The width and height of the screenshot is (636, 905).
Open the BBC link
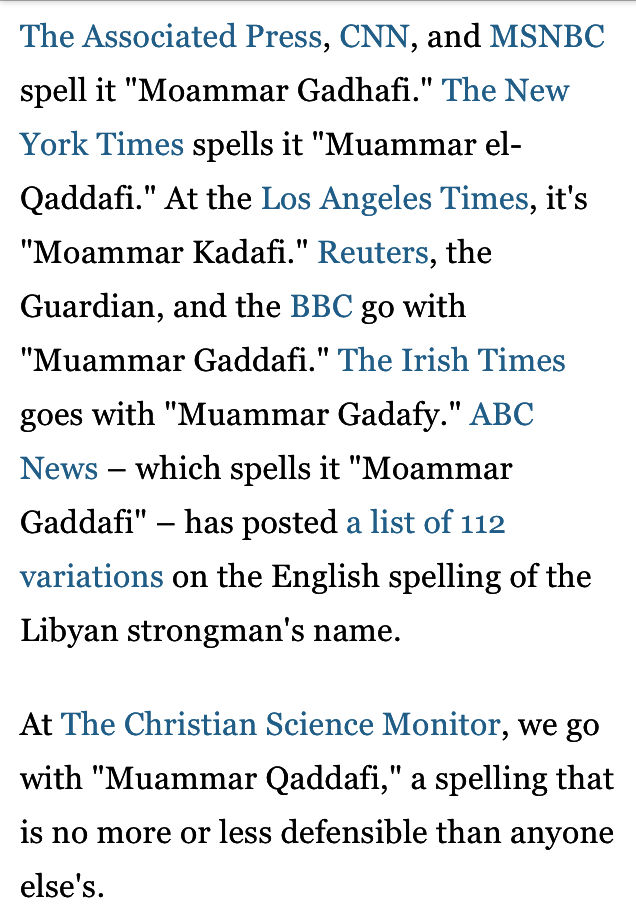pos(321,307)
